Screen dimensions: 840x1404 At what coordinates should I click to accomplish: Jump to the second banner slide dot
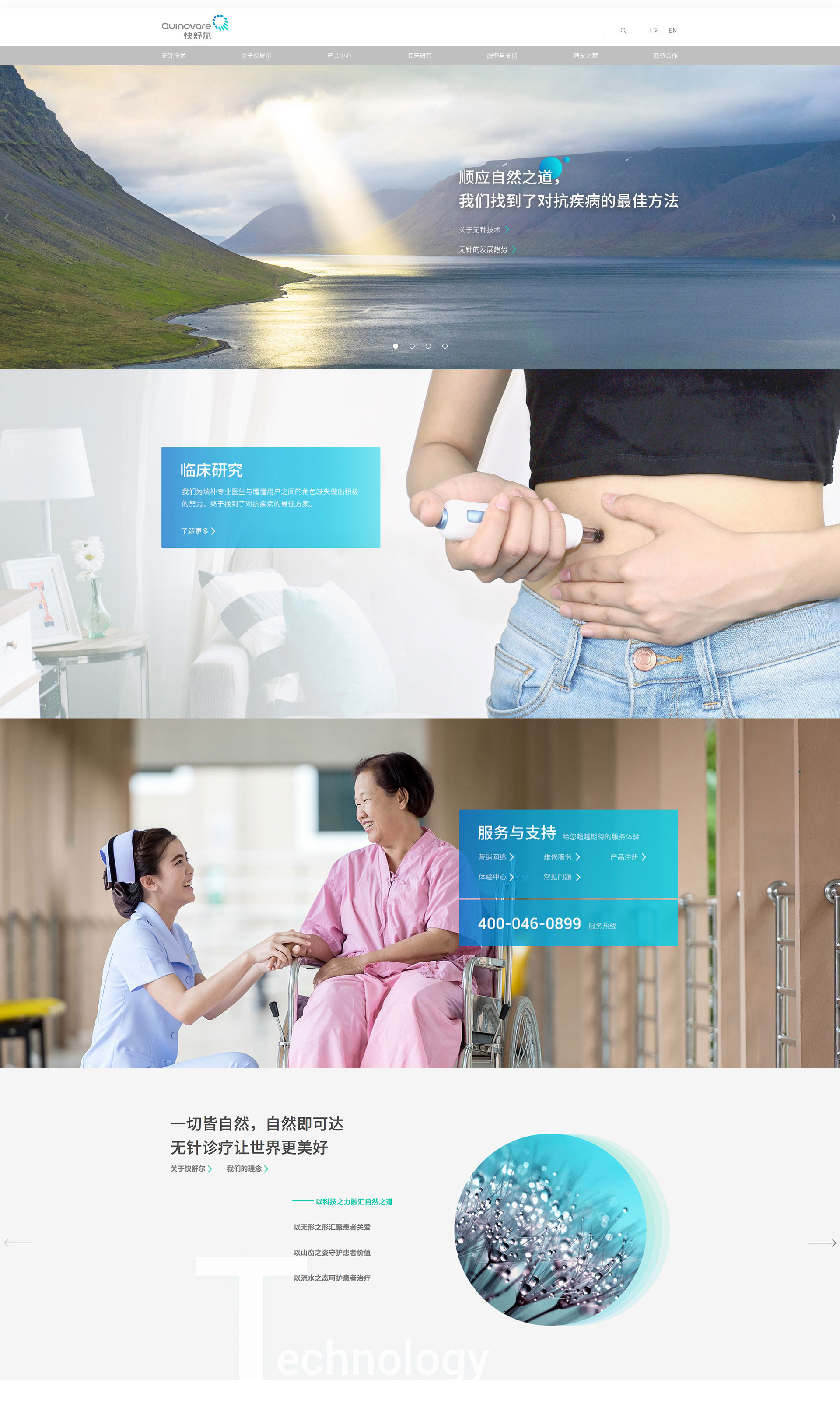tap(412, 346)
